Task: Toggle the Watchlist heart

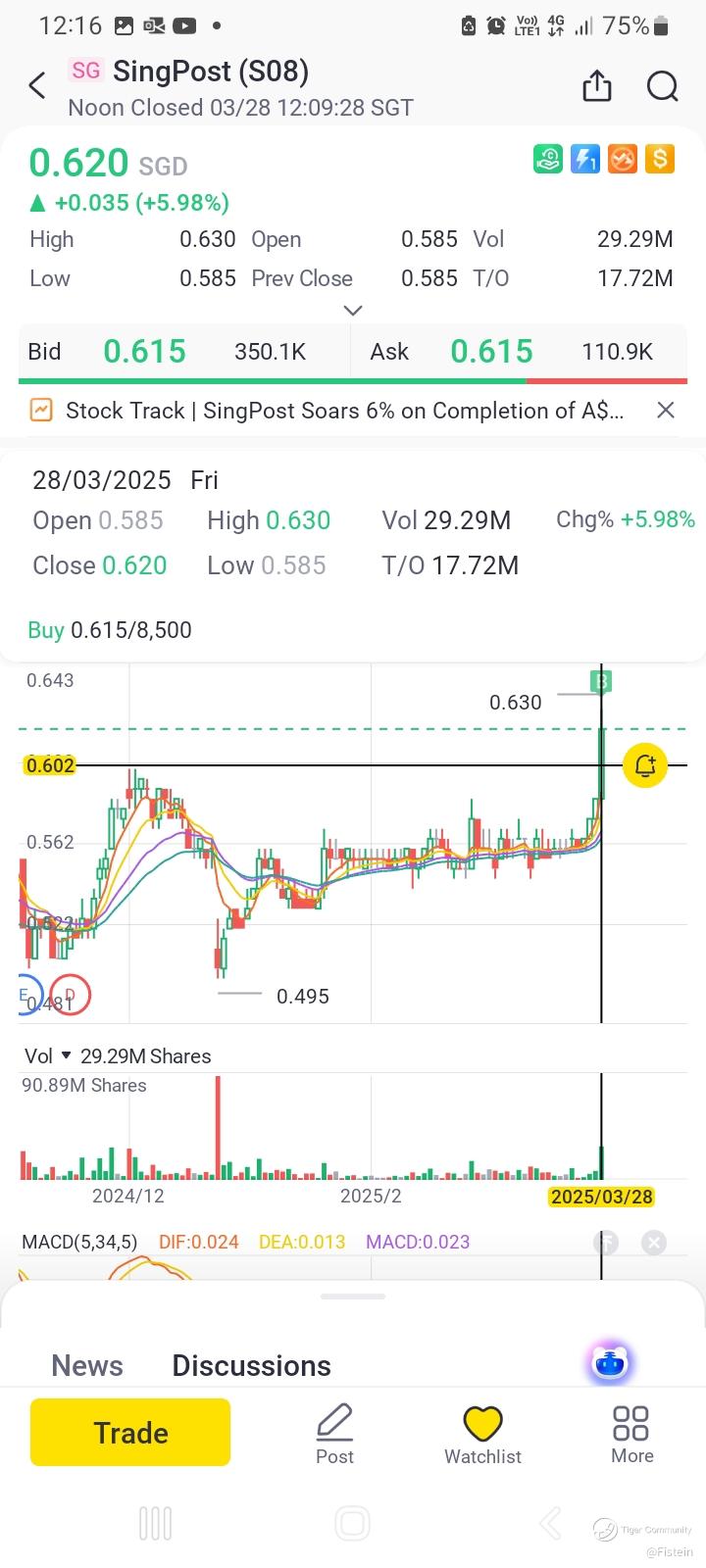Action: 482,1433
